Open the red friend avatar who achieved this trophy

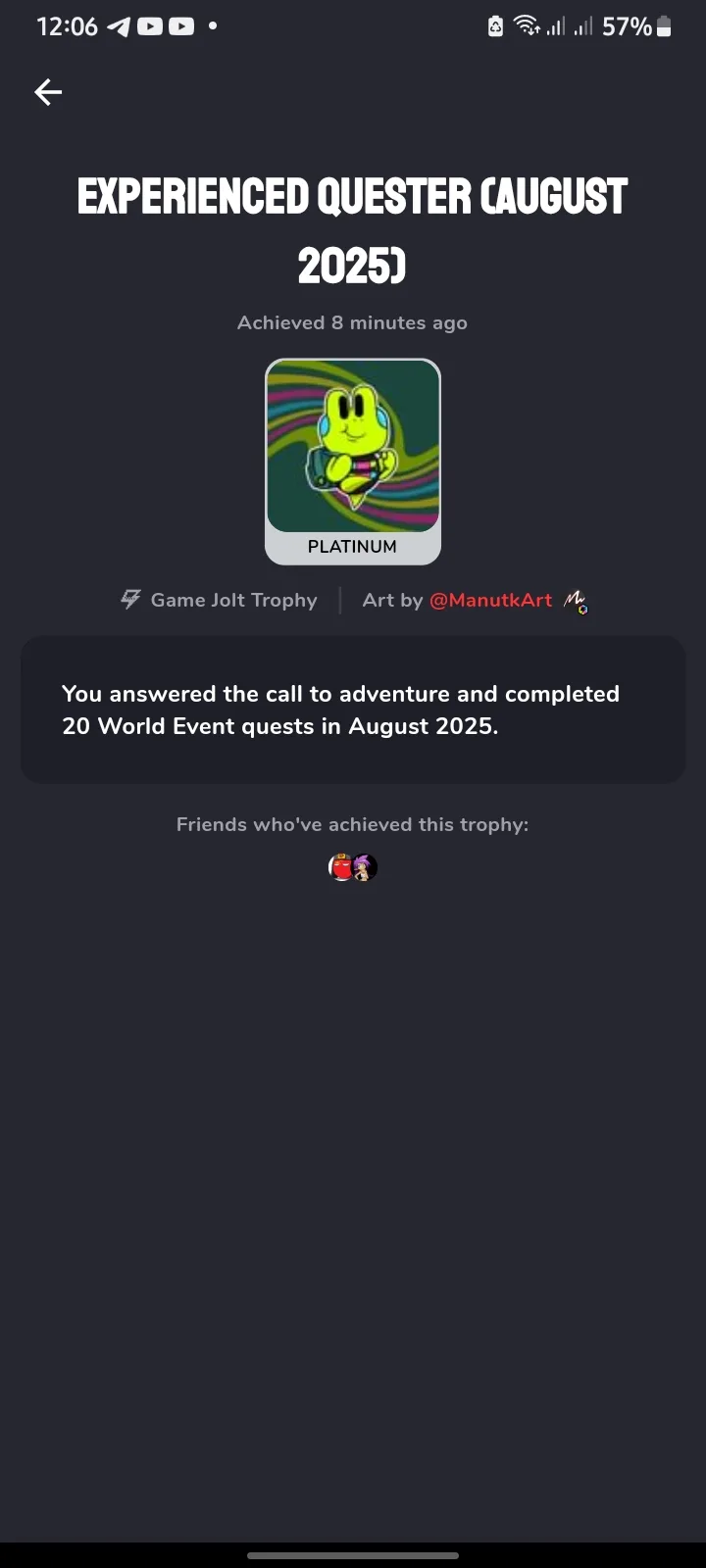coord(339,867)
